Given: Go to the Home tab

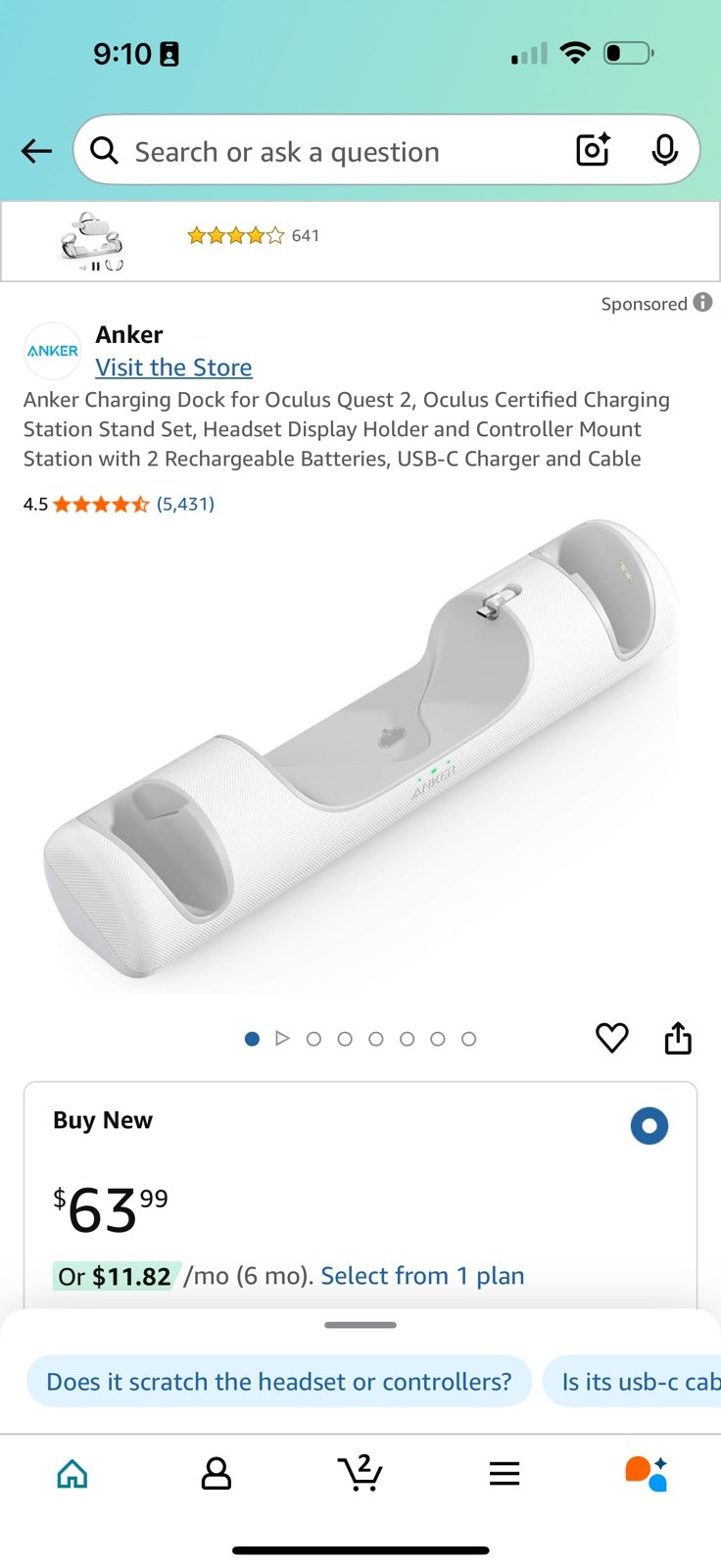Looking at the screenshot, I should click(72, 1473).
